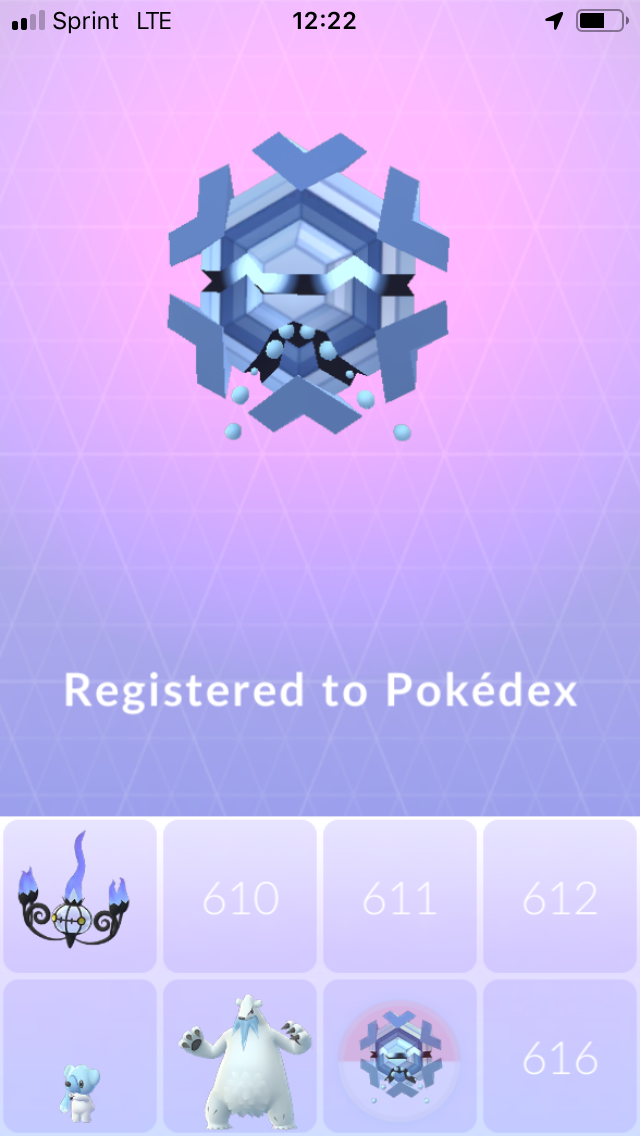Select the empty Pokédex slot 611
Viewport: 640px width, 1136px height.
400,897
